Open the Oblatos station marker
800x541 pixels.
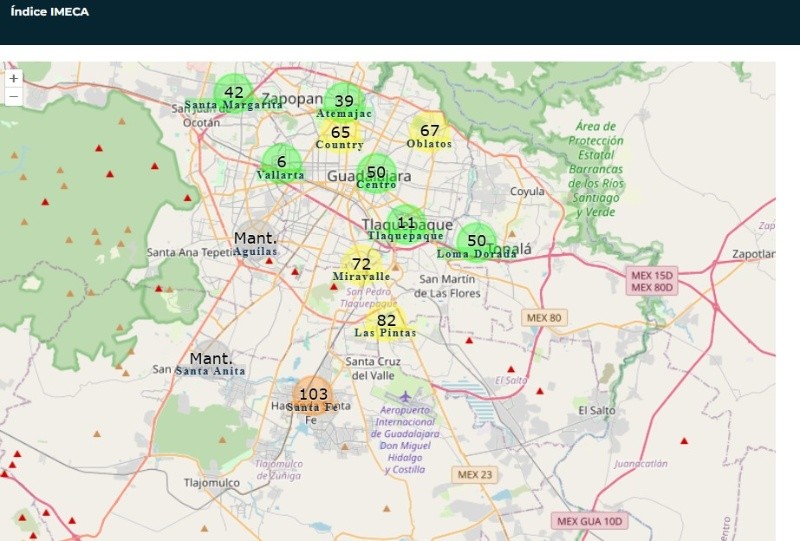point(430,132)
